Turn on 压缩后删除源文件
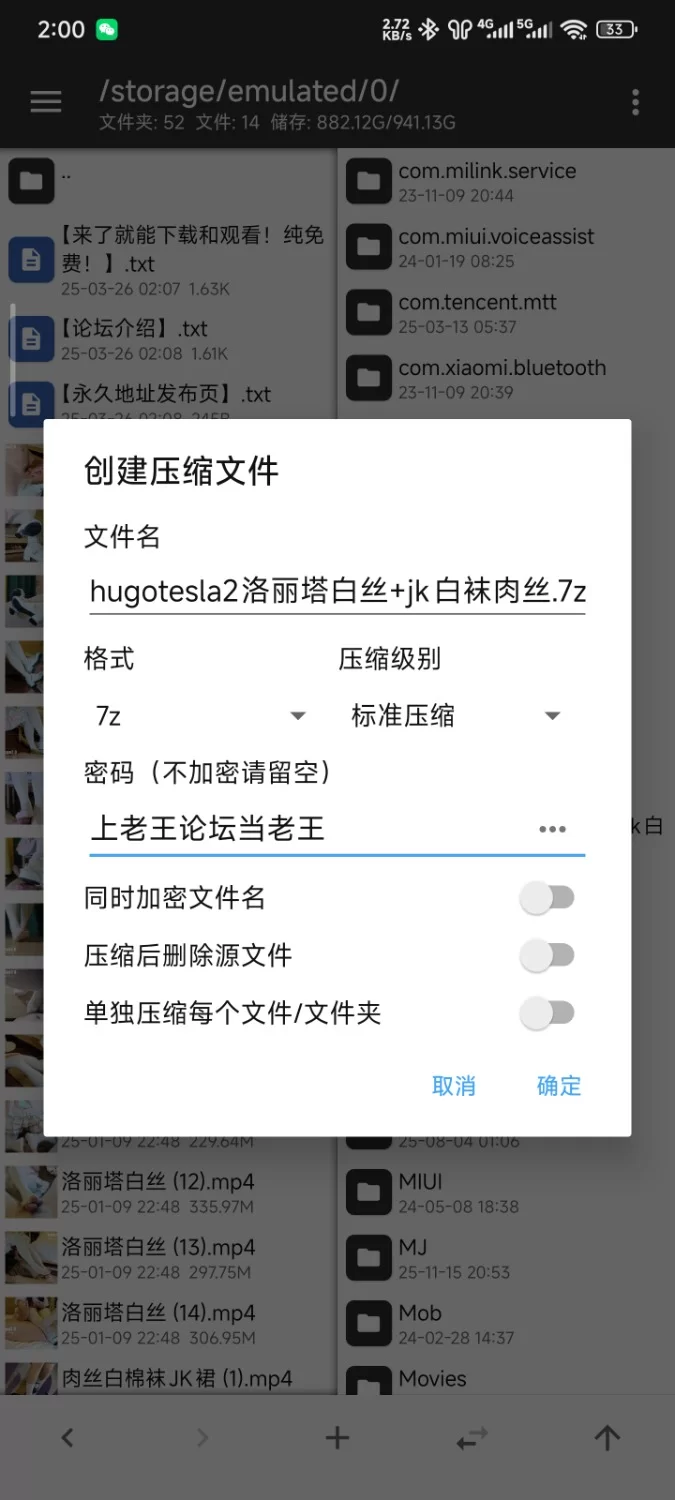Viewport: 675px width, 1500px height. (547, 956)
